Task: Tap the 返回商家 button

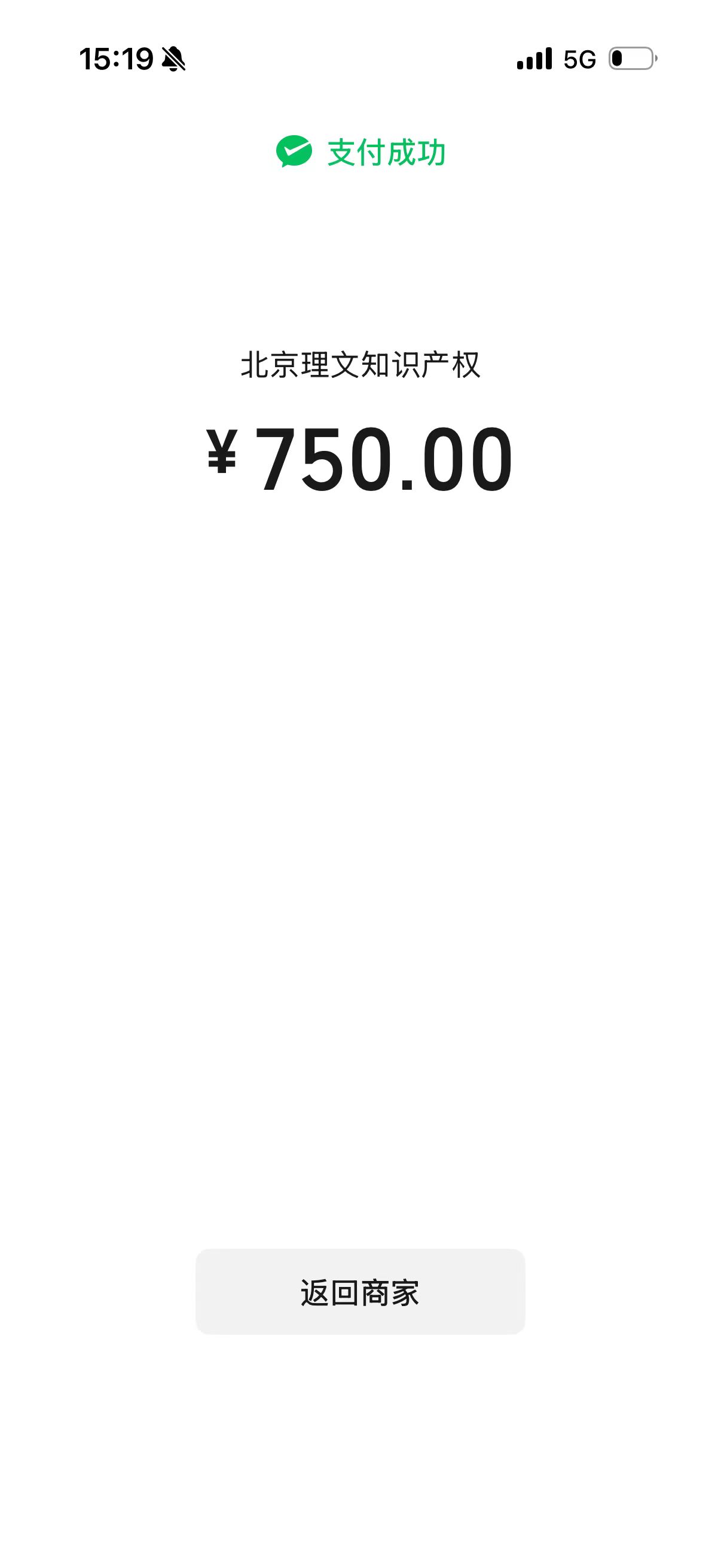Action: [359, 1292]
